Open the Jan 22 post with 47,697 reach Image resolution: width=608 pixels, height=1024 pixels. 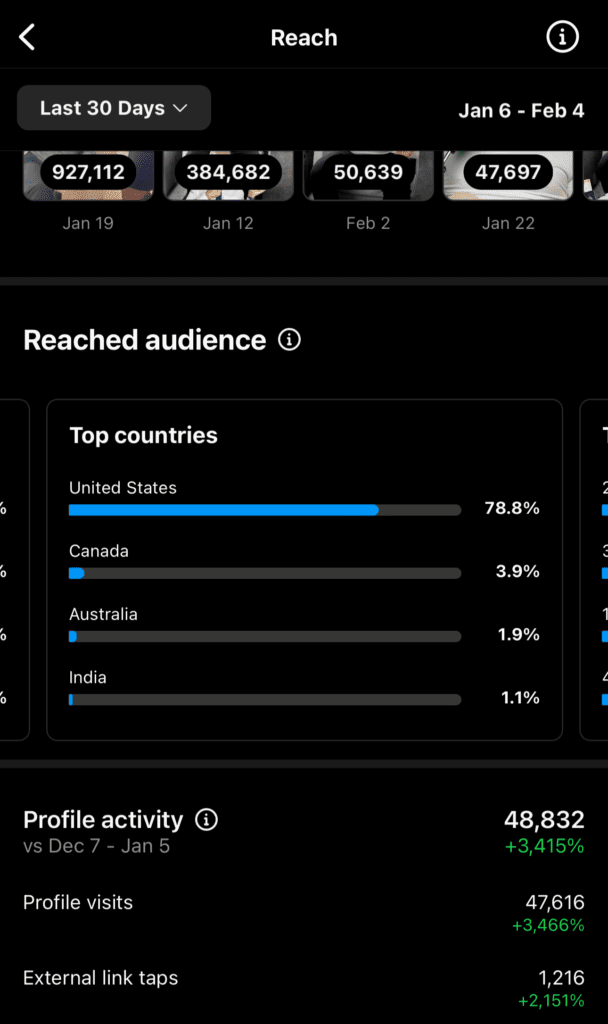click(x=508, y=175)
